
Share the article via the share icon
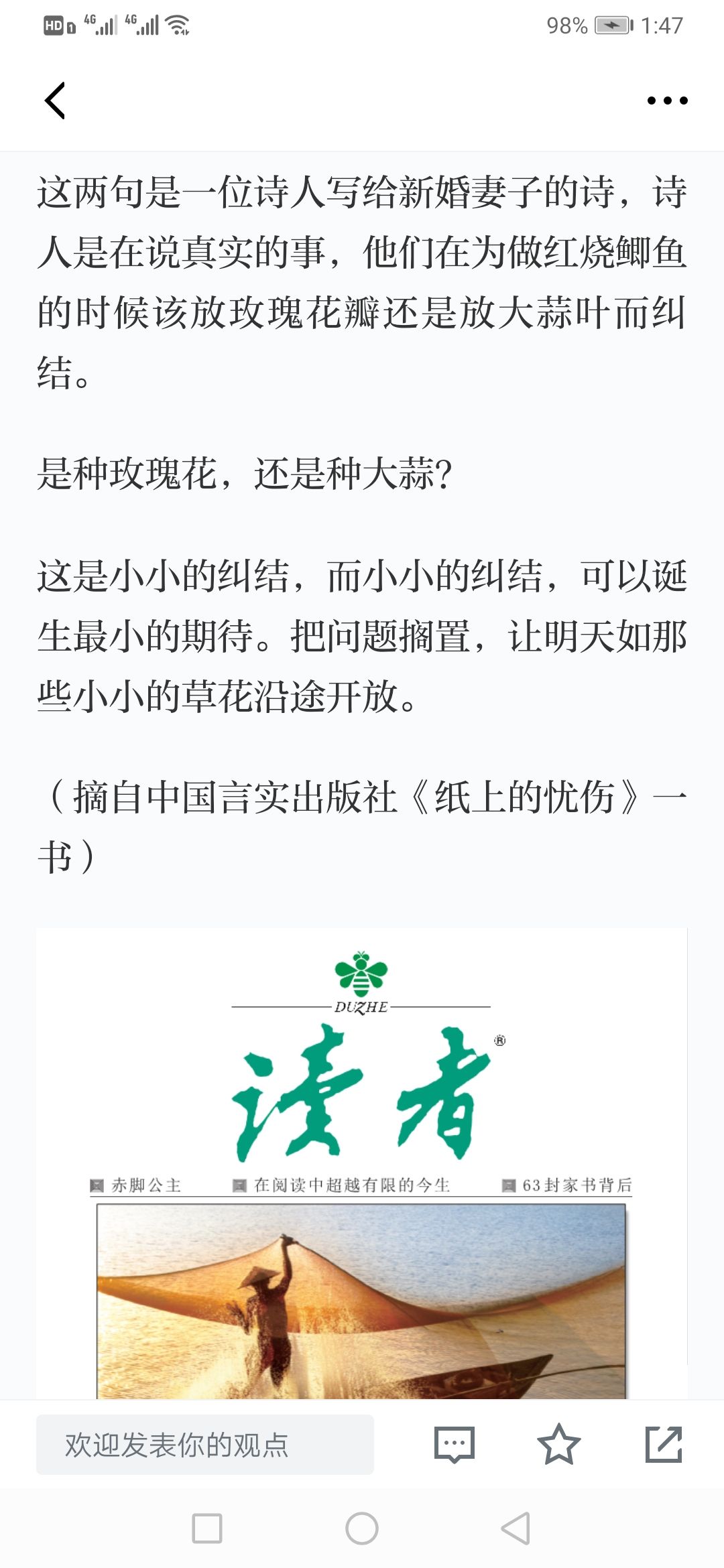(x=664, y=1445)
